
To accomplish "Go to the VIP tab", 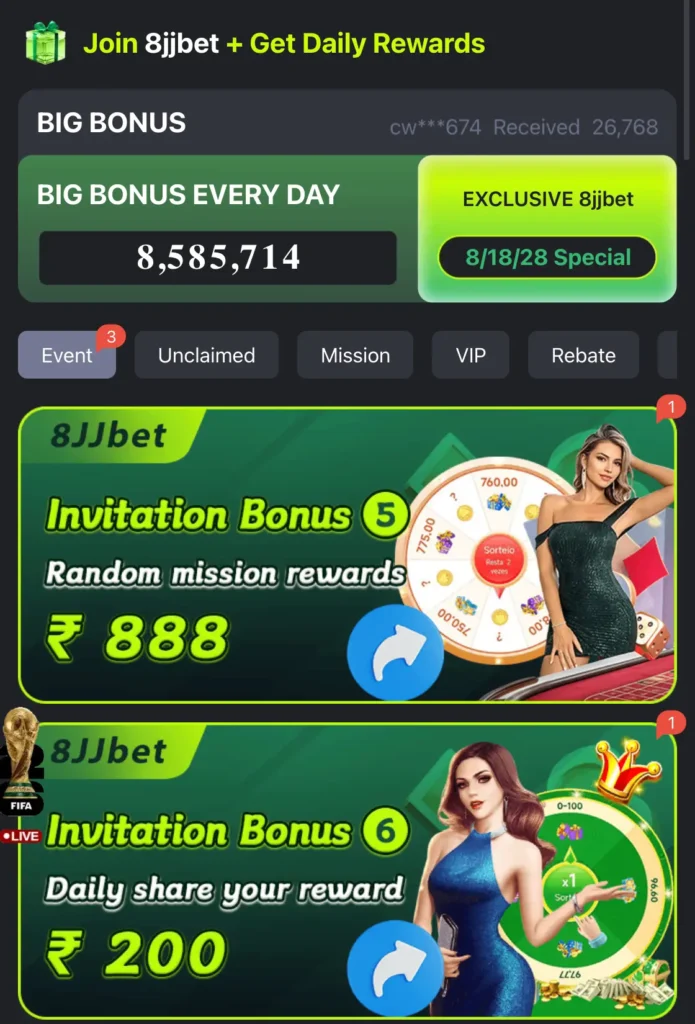I will coord(470,355).
